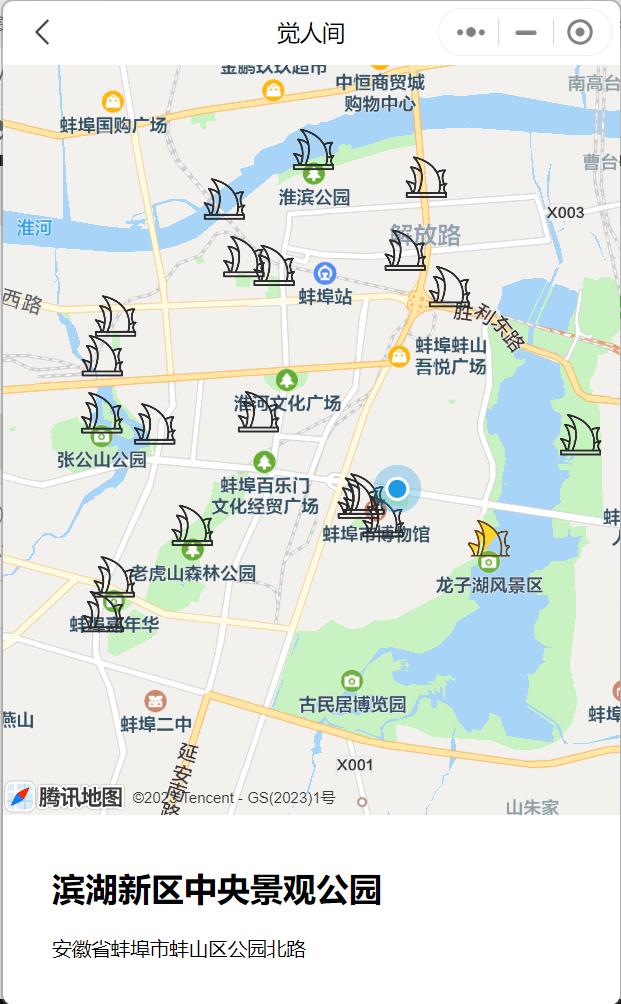The image size is (621, 1004).
Task: Select the marker beside 胜利东路 roundabout
Action: tap(449, 287)
